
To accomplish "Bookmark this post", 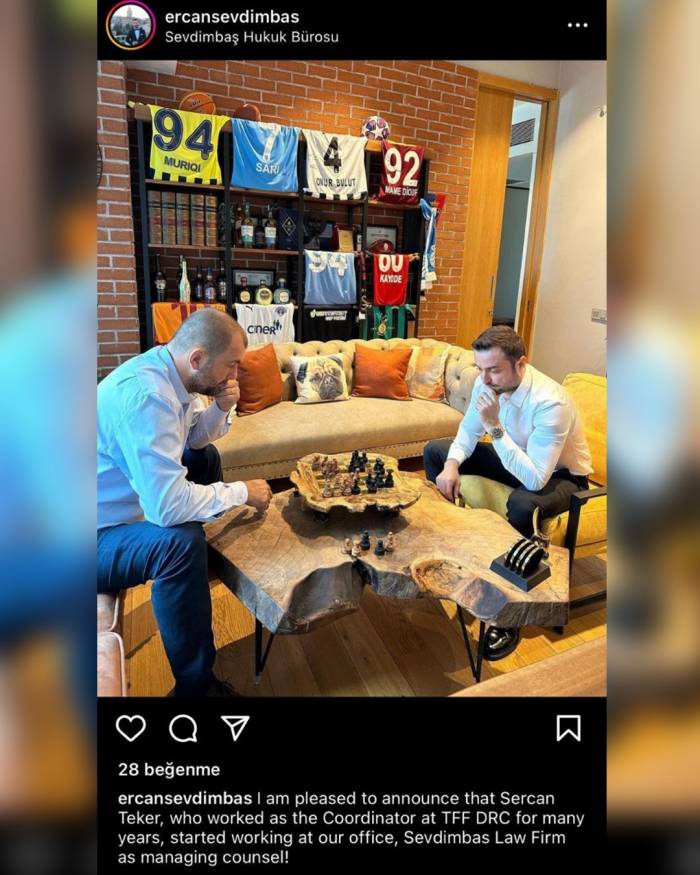I will pos(568,728).
